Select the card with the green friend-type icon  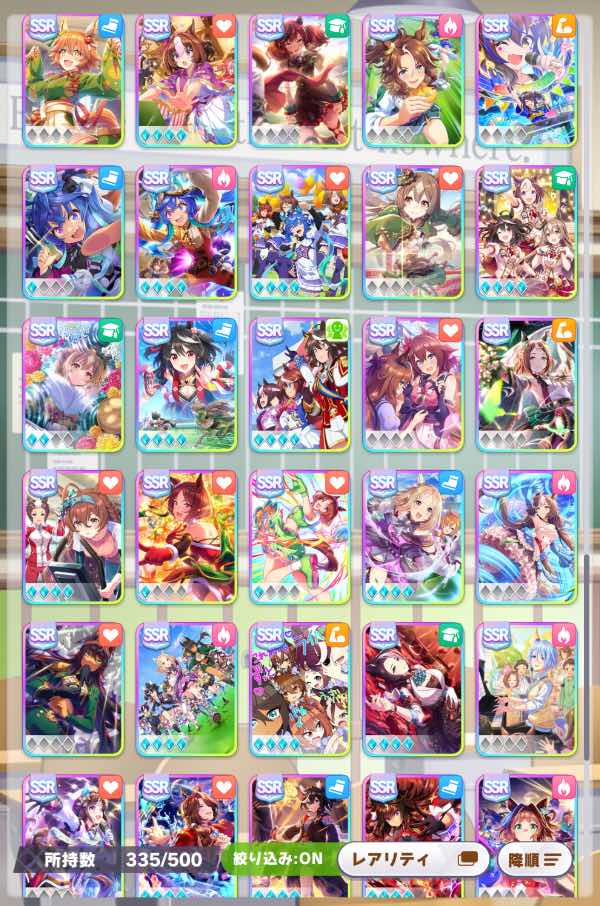(299, 384)
